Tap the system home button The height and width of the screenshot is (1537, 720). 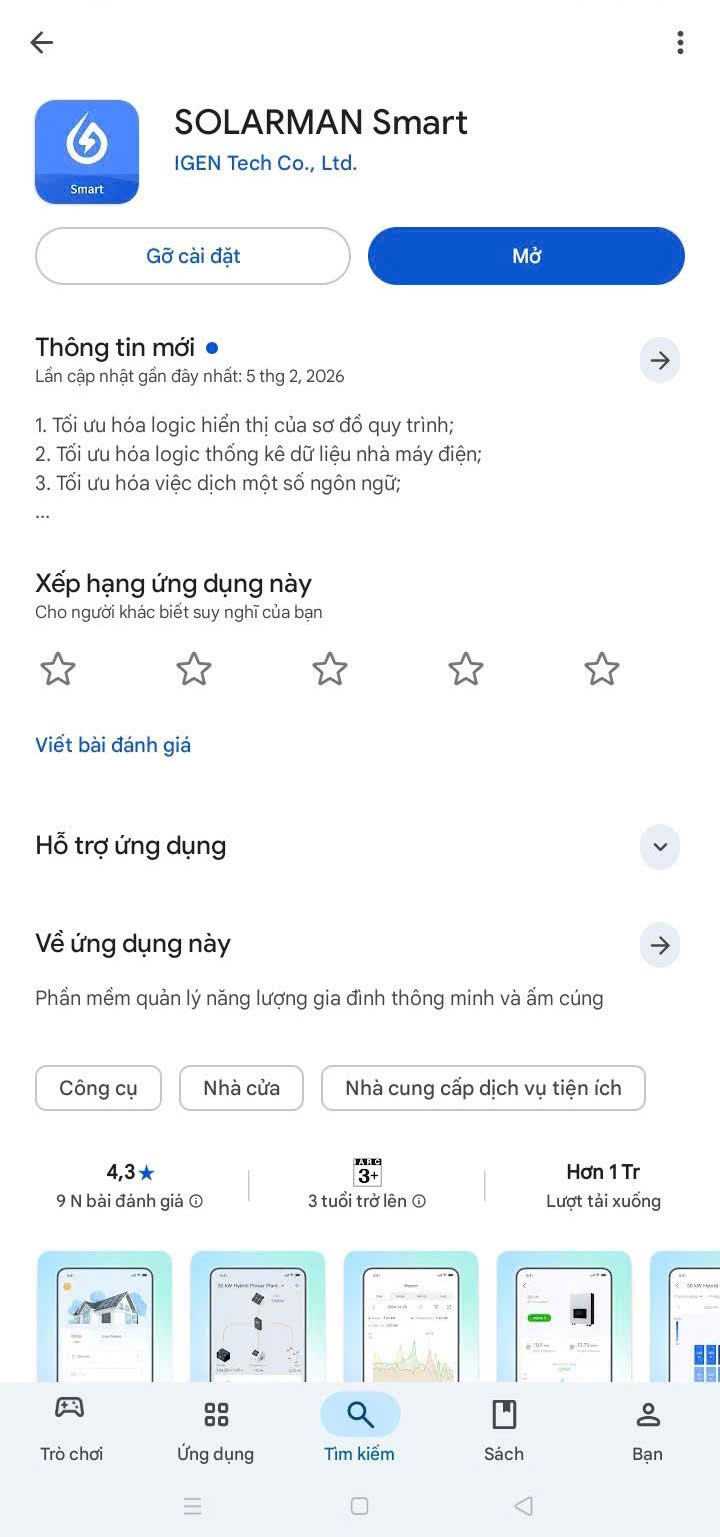tap(360, 1506)
